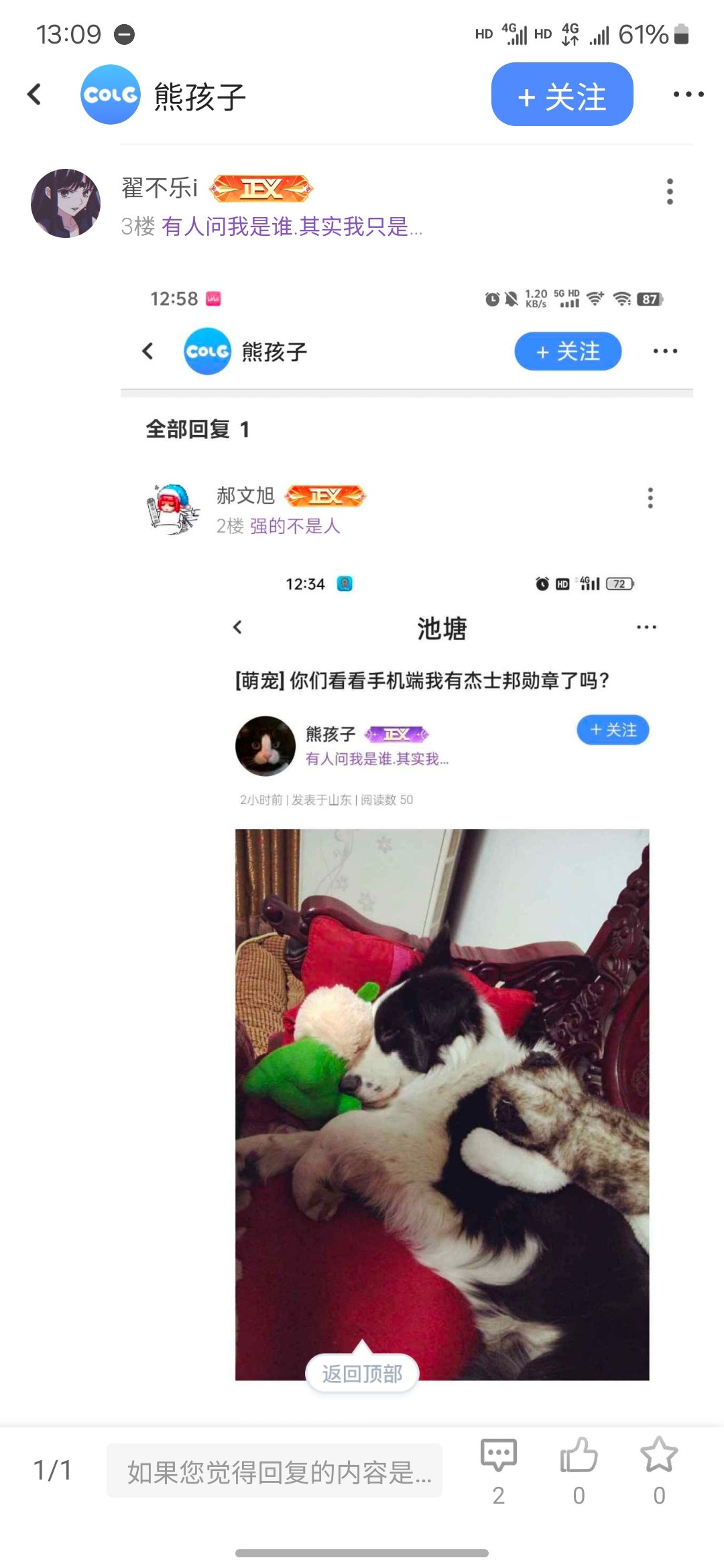Open the top-right three-dot overflow menu
724x1568 pixels.
point(688,94)
